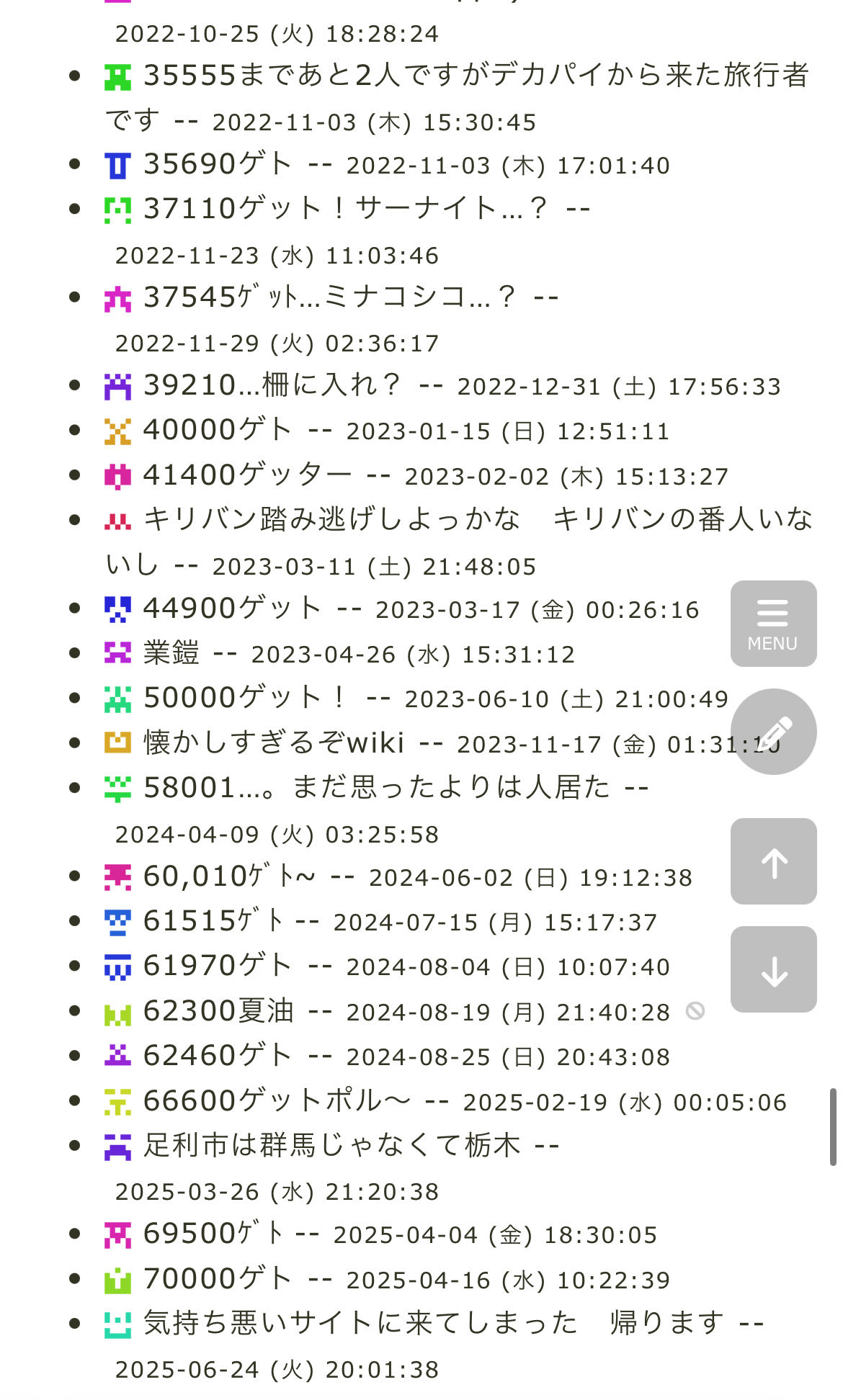The width and height of the screenshot is (843, 1400).
Task: Open the MENU button
Action: click(x=773, y=624)
